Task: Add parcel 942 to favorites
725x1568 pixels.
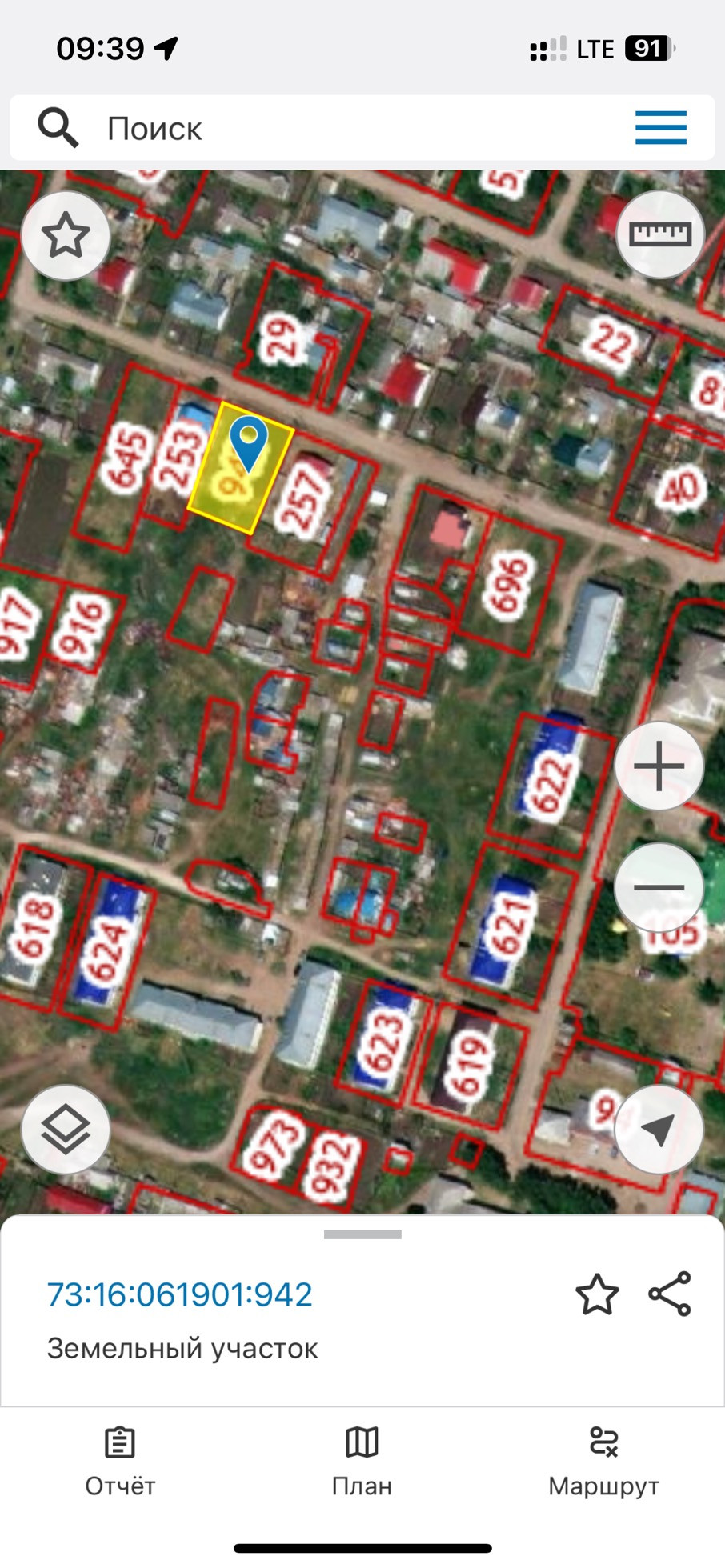Action: (x=597, y=1294)
